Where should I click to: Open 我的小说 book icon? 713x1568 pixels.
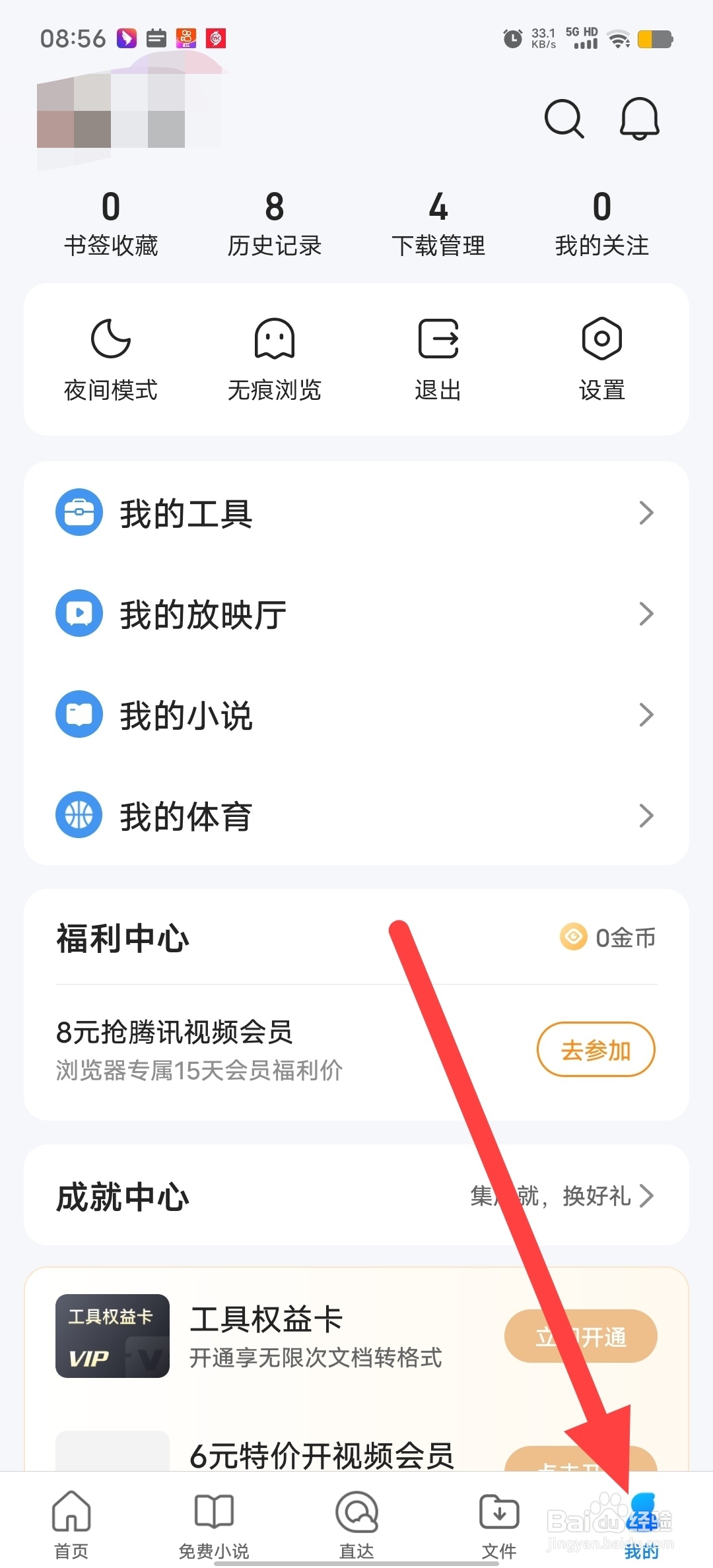(78, 714)
